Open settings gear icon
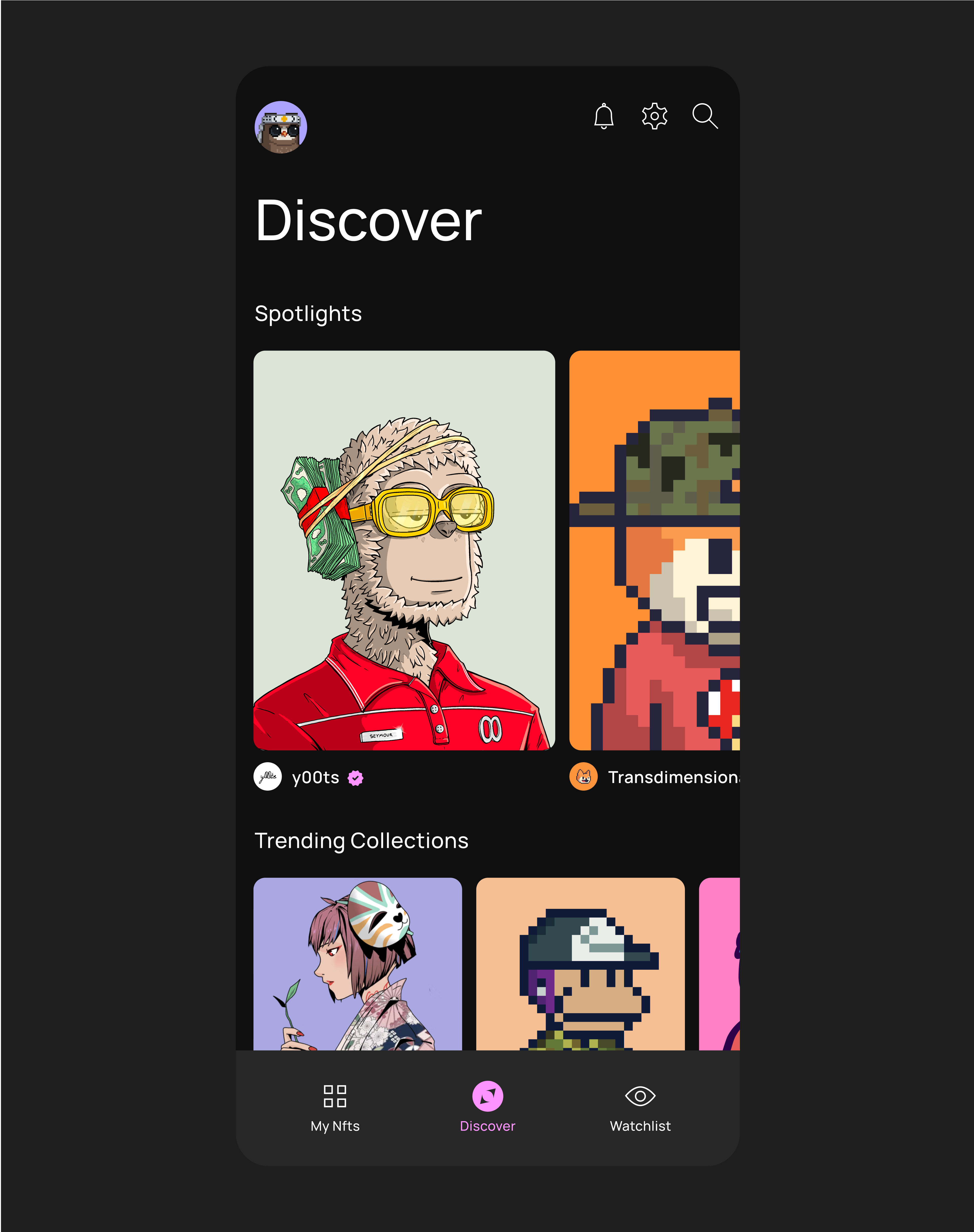This screenshot has width=974, height=1232. click(x=654, y=116)
